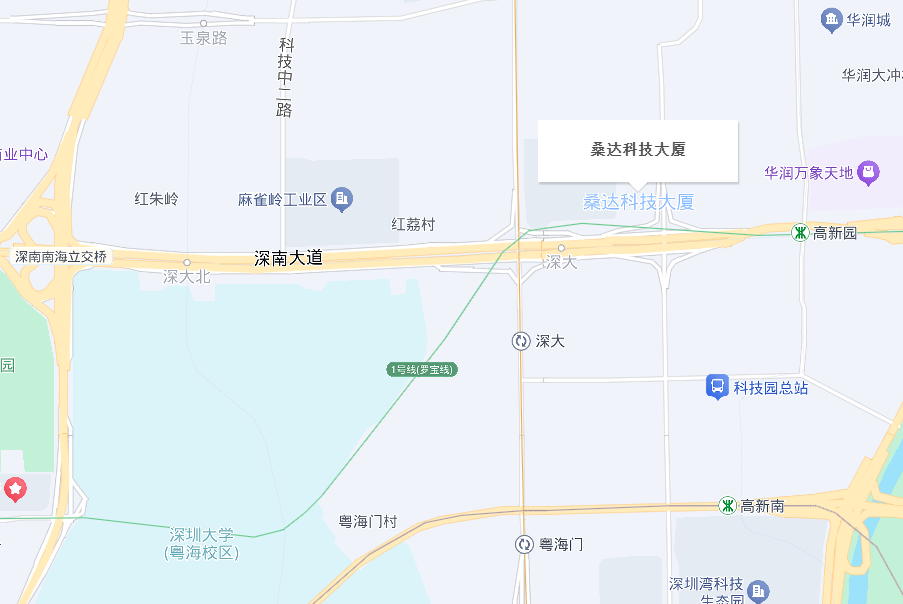Select the 华润万象天地 shopping marker
The image size is (903, 604).
[x=868, y=173]
